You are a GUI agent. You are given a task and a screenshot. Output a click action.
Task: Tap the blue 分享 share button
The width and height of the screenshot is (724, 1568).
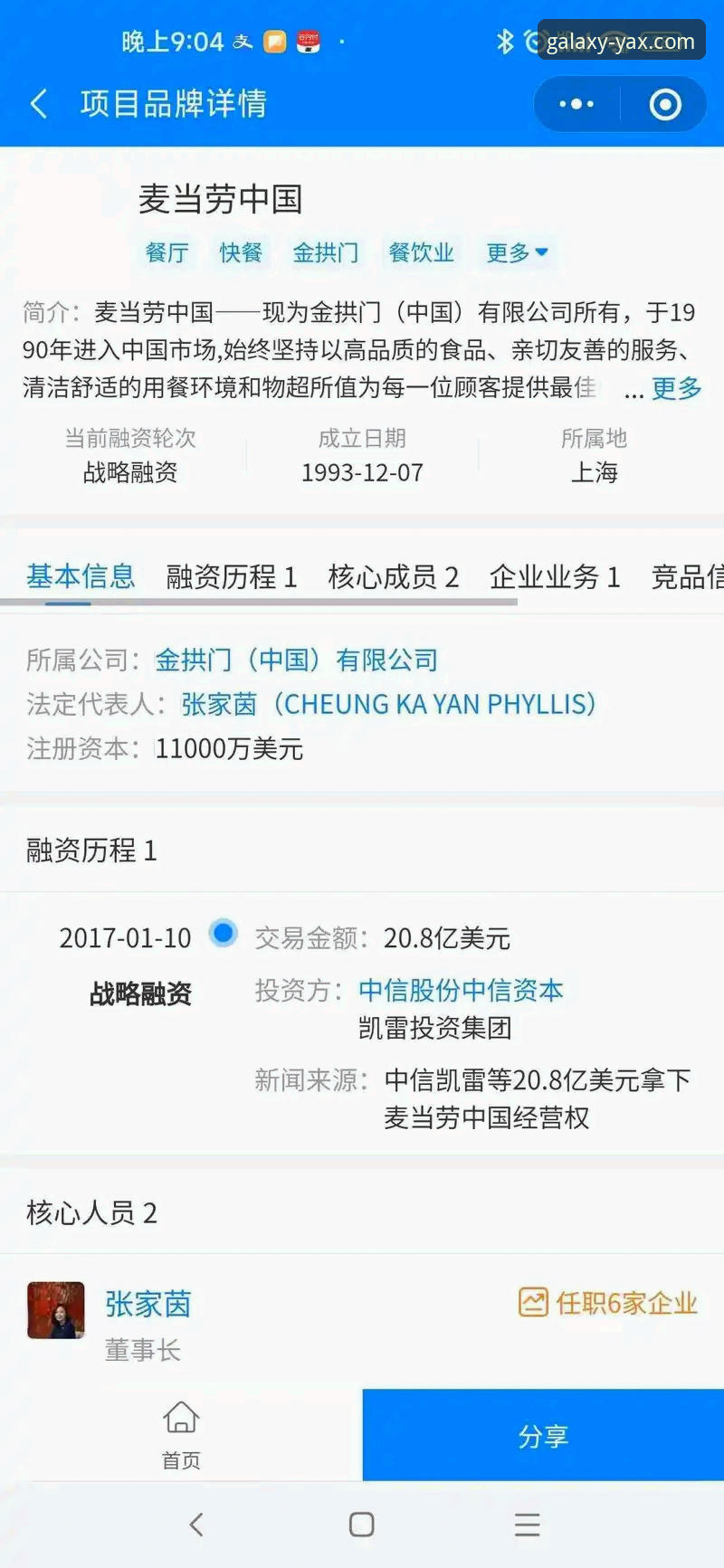tap(541, 1434)
